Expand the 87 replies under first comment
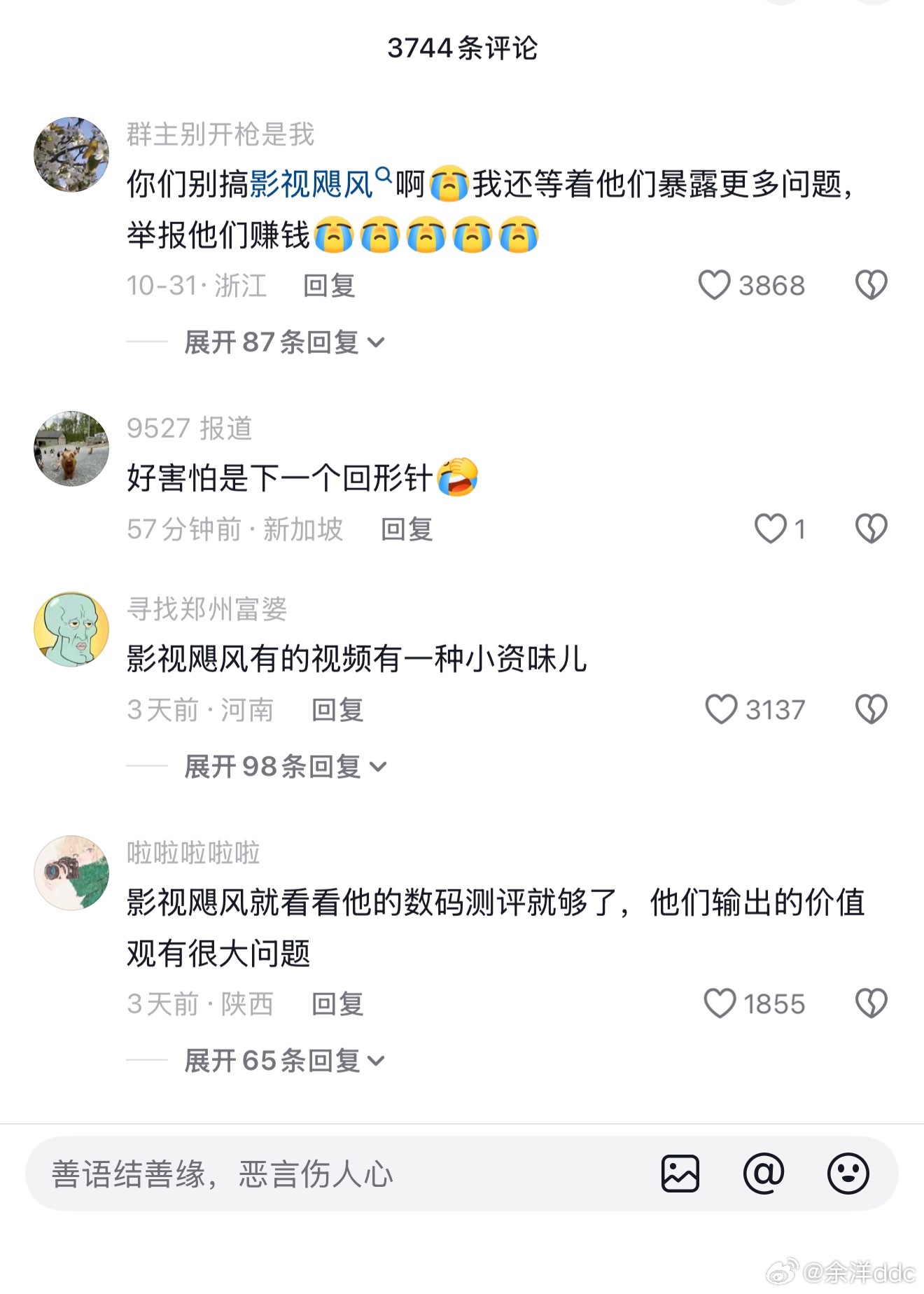924x1294 pixels. 280,341
